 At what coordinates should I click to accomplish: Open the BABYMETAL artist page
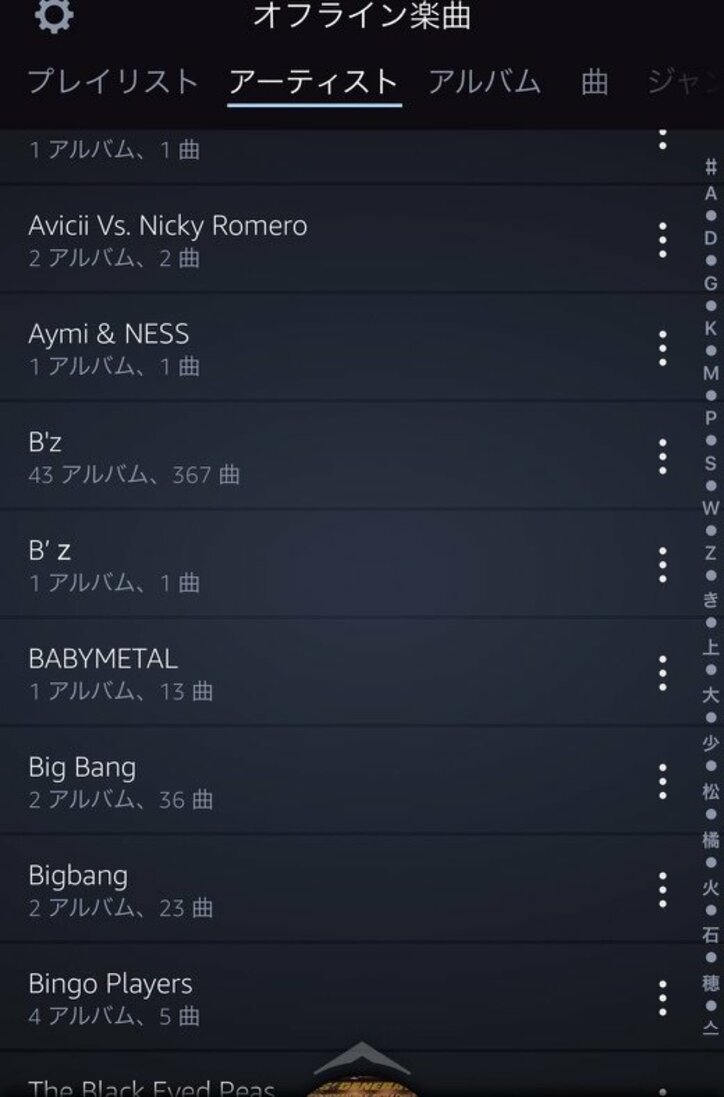click(121, 672)
